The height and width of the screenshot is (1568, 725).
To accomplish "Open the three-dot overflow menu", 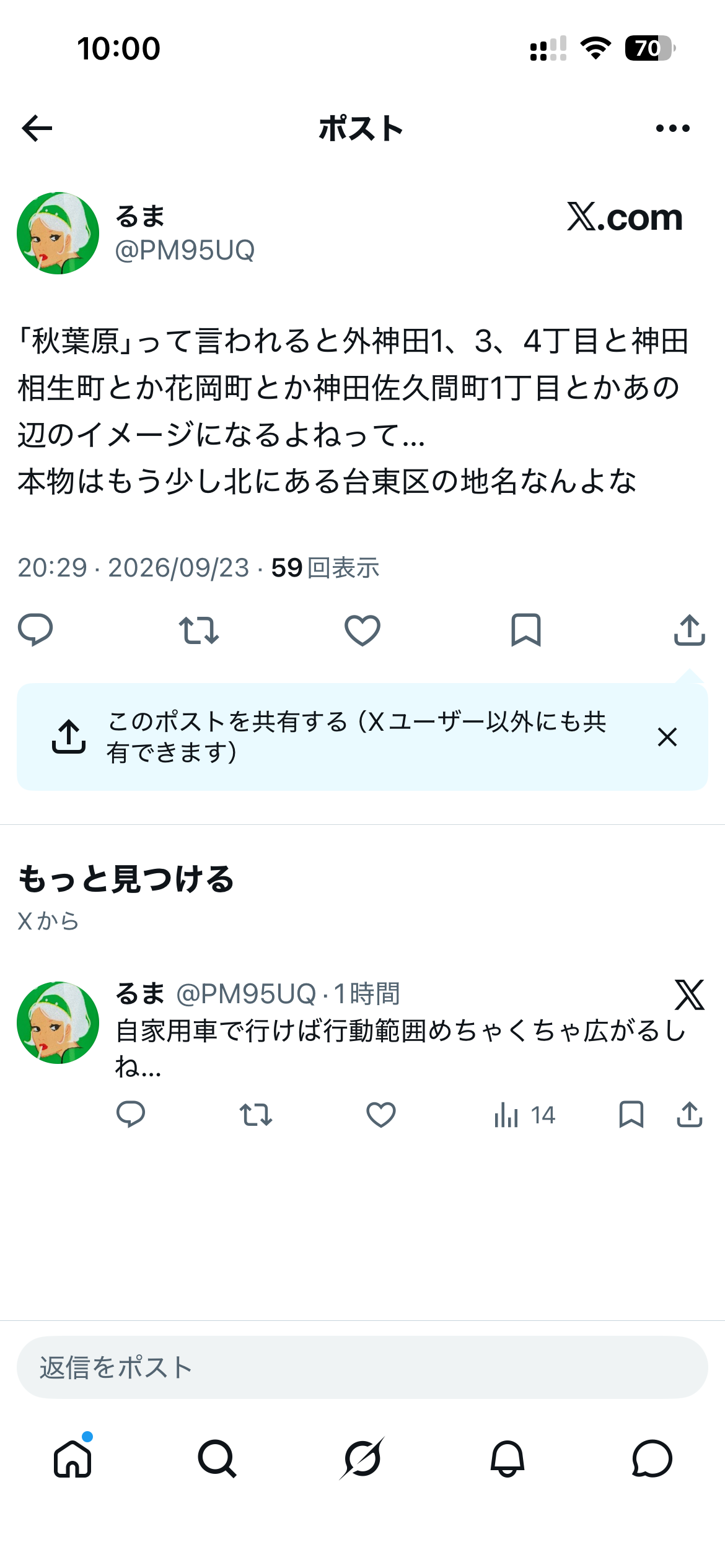I will click(x=672, y=128).
